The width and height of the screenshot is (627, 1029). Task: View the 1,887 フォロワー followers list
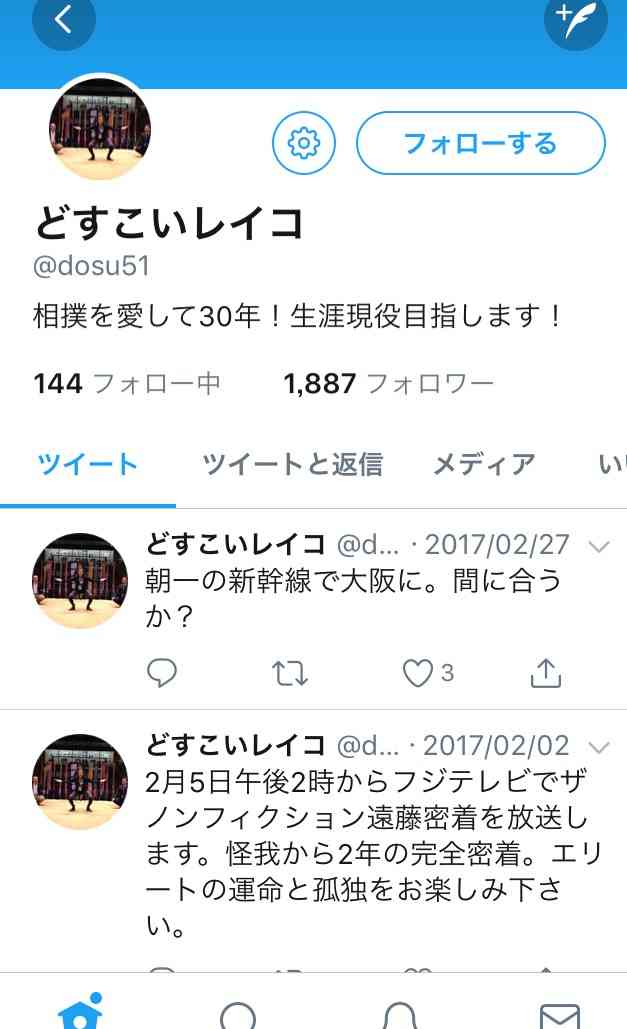coord(388,383)
